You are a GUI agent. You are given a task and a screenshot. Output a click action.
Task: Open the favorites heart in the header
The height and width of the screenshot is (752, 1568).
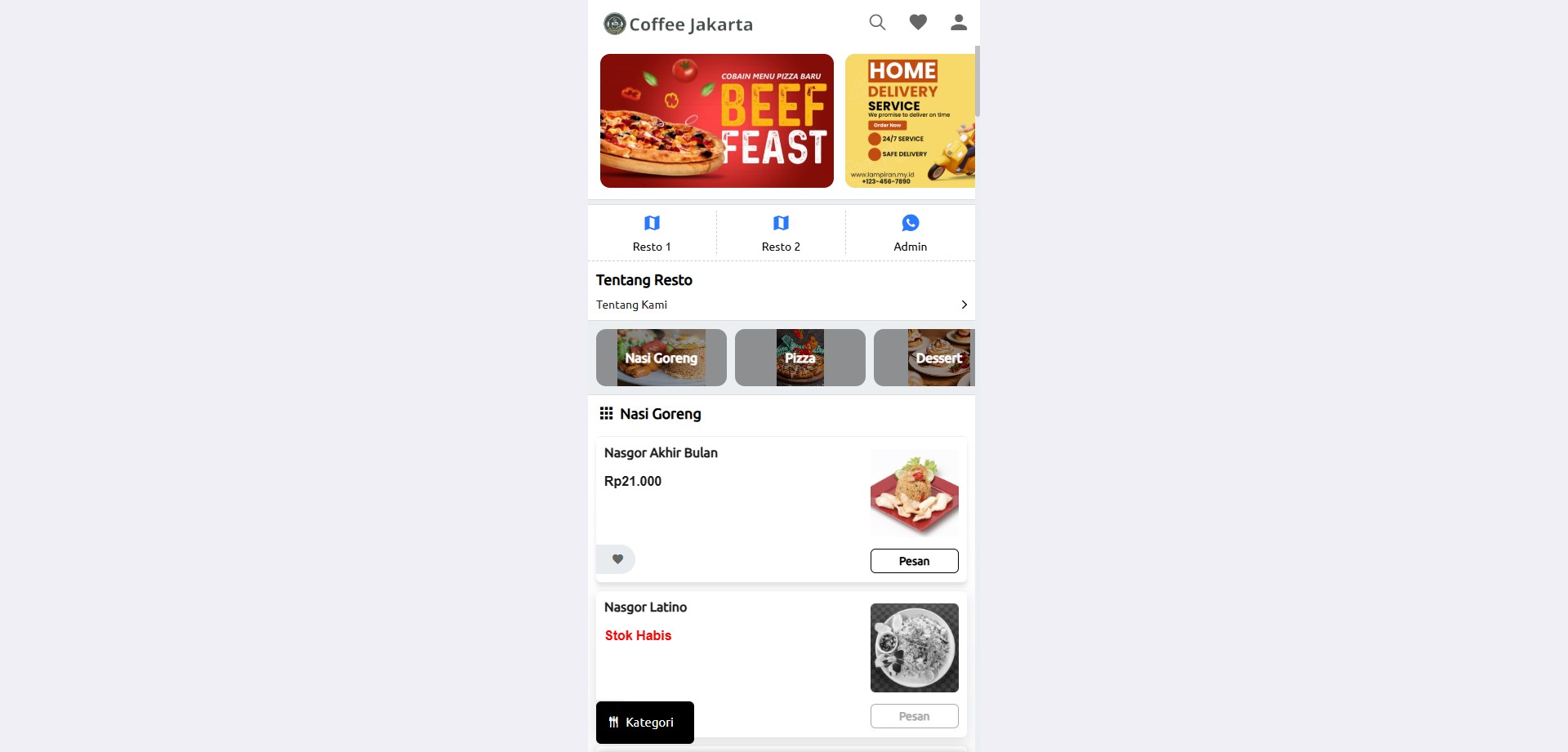918,23
